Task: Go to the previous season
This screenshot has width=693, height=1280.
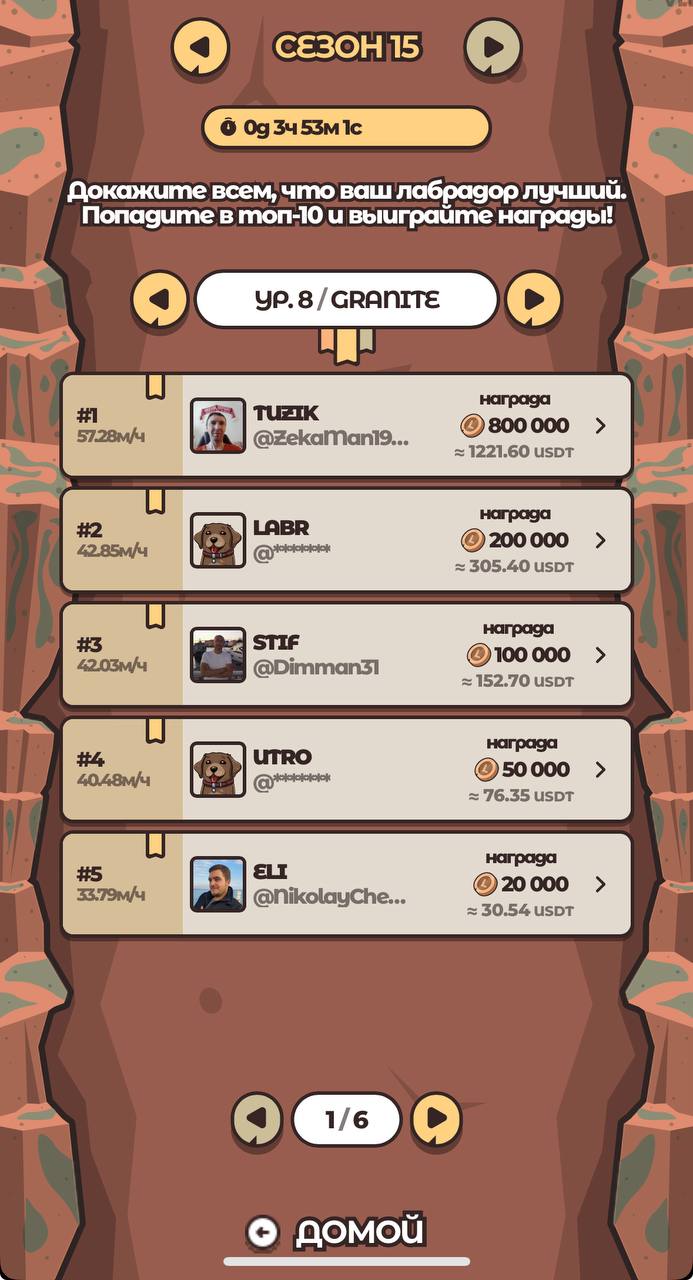Action: (200, 47)
